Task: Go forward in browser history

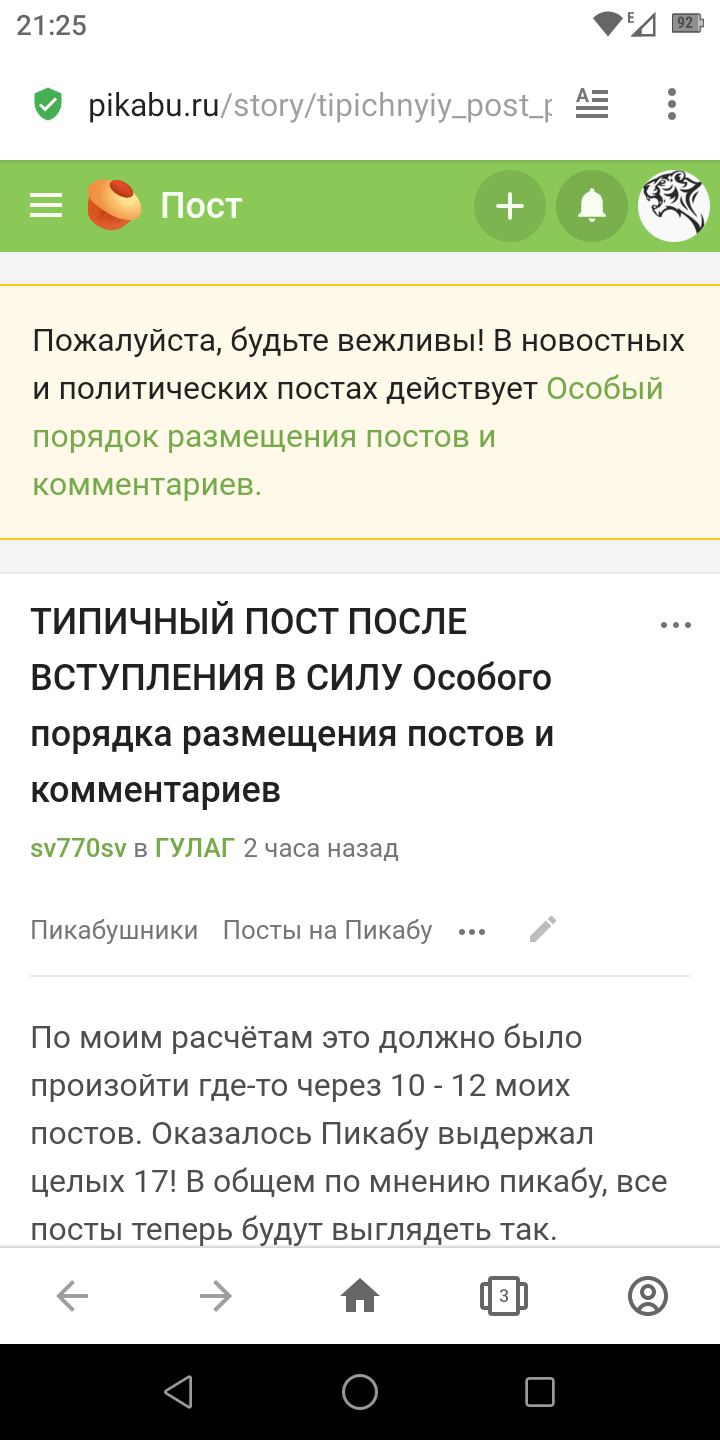Action: 215,1297
